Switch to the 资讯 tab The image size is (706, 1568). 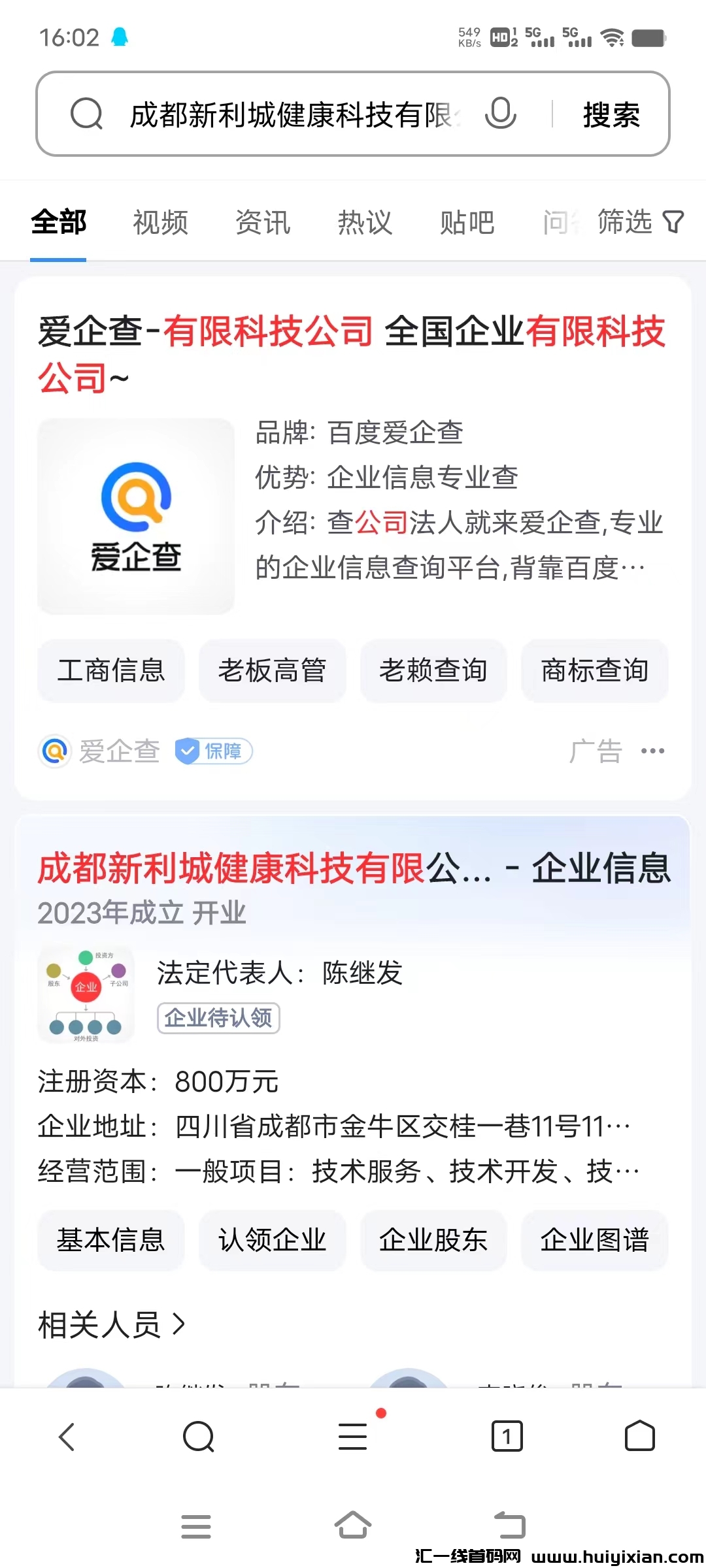(263, 222)
